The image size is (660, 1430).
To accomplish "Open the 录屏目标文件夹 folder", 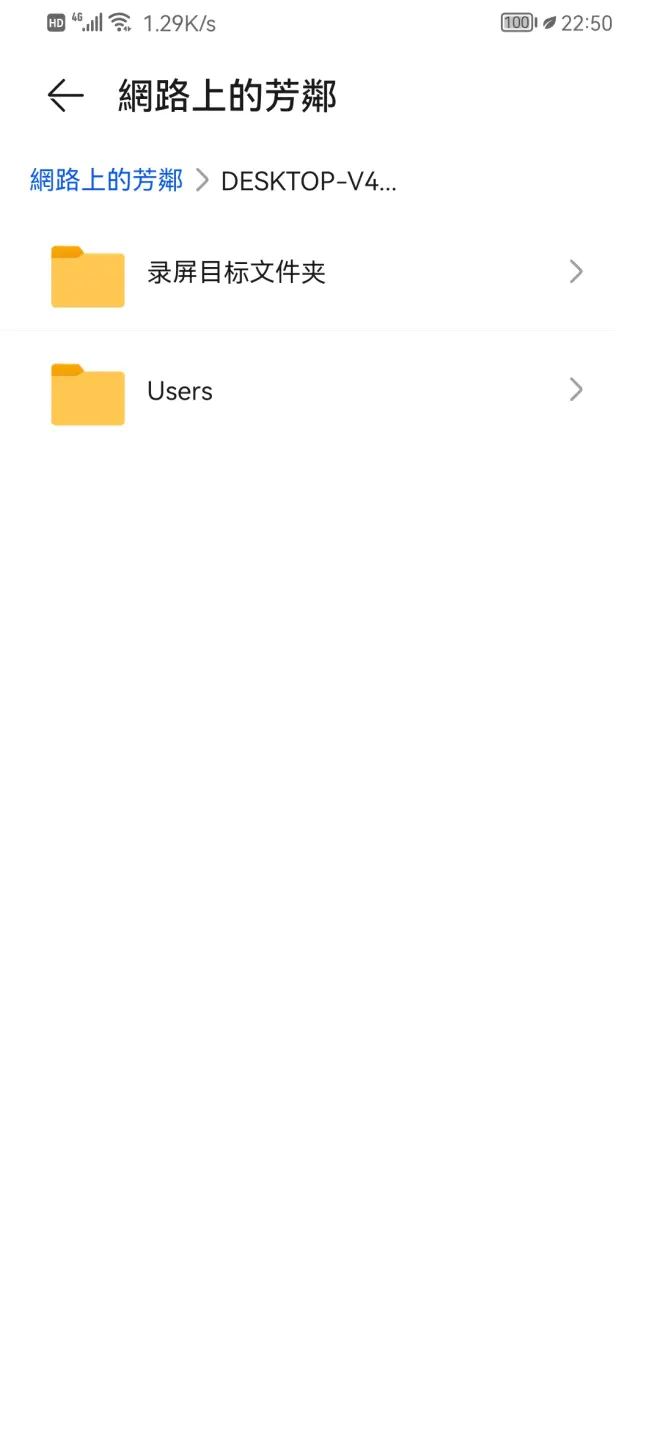I will pos(308,273).
